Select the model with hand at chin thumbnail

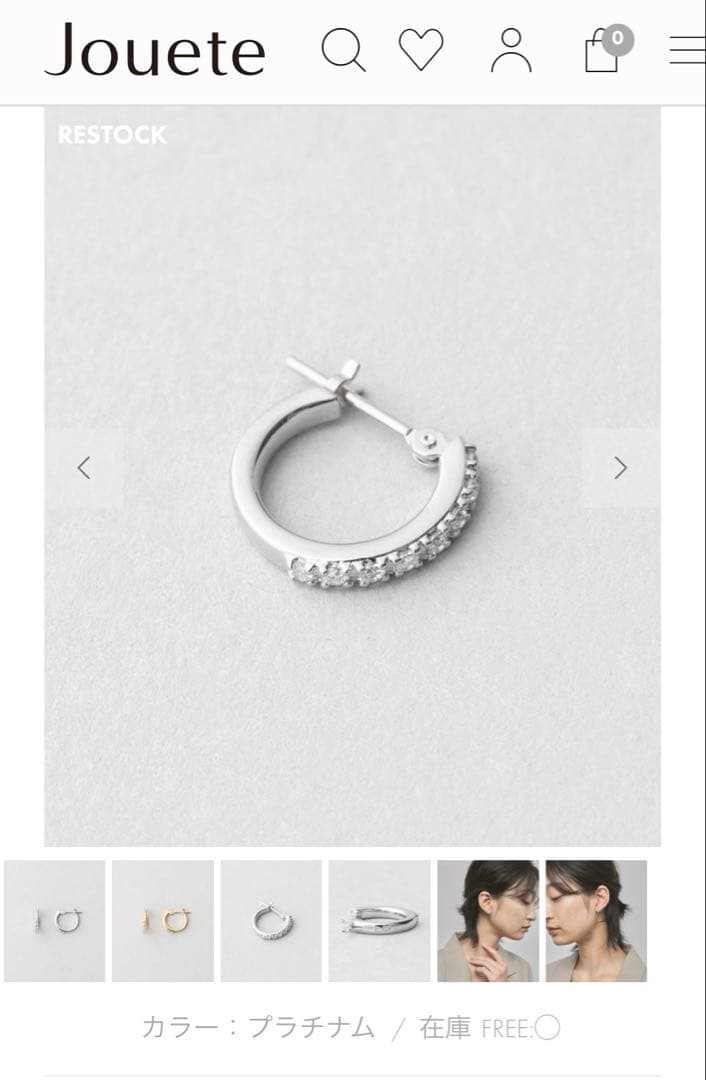(488, 921)
